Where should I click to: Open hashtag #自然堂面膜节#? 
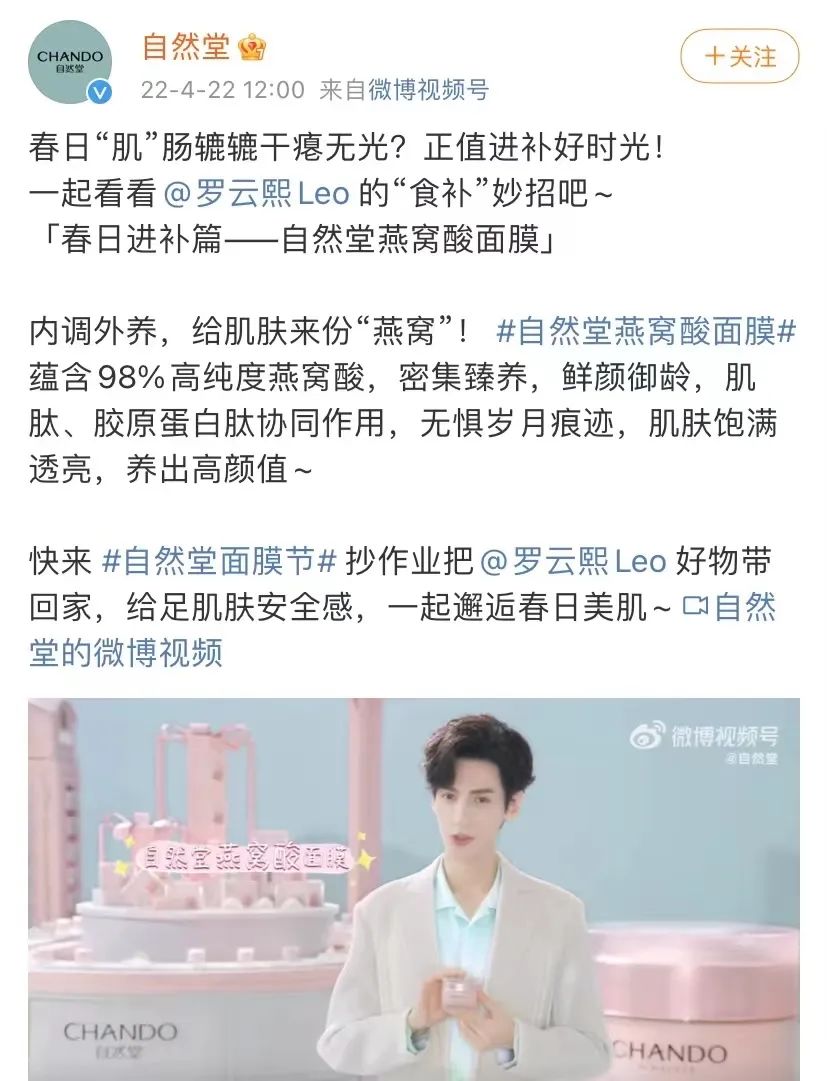[219, 561]
